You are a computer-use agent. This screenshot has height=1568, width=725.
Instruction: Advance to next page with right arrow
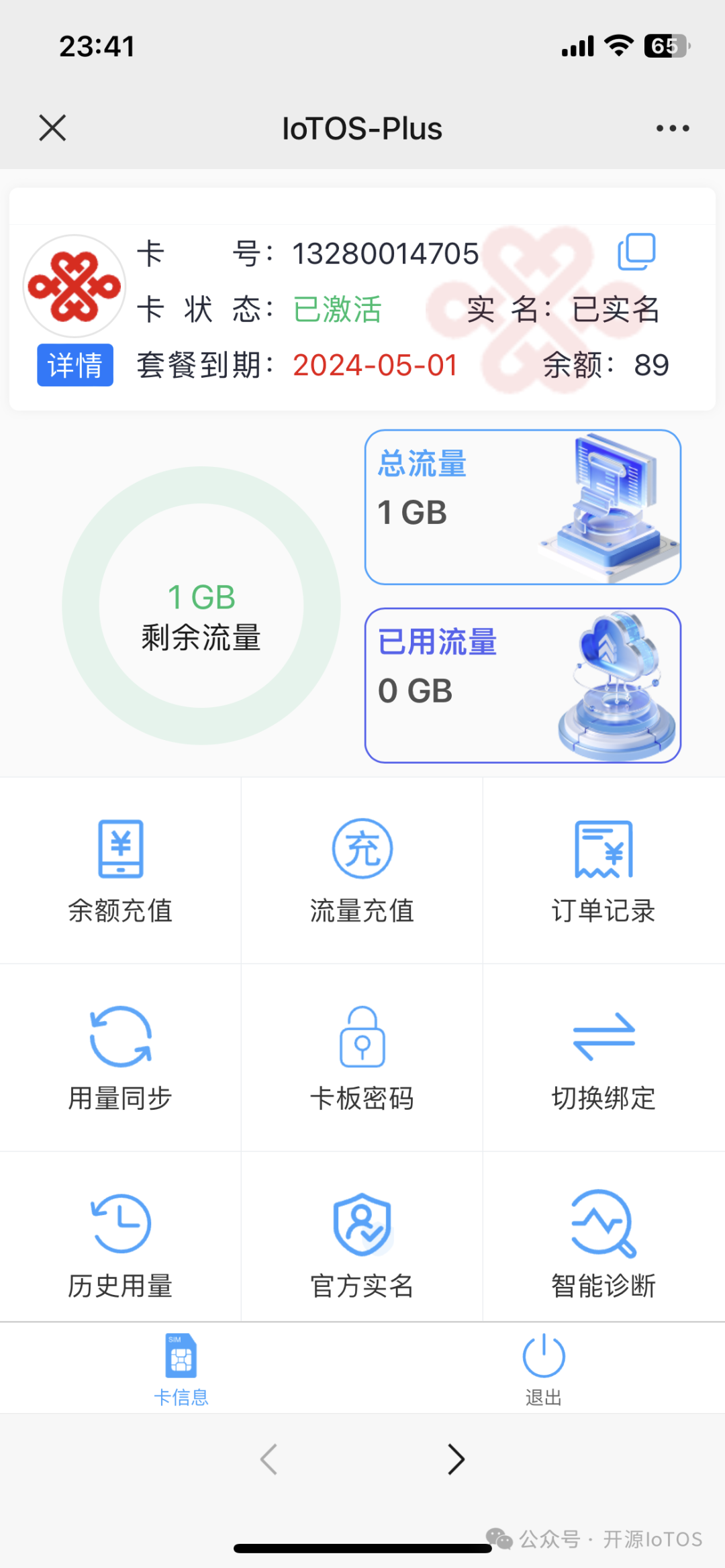click(455, 1459)
